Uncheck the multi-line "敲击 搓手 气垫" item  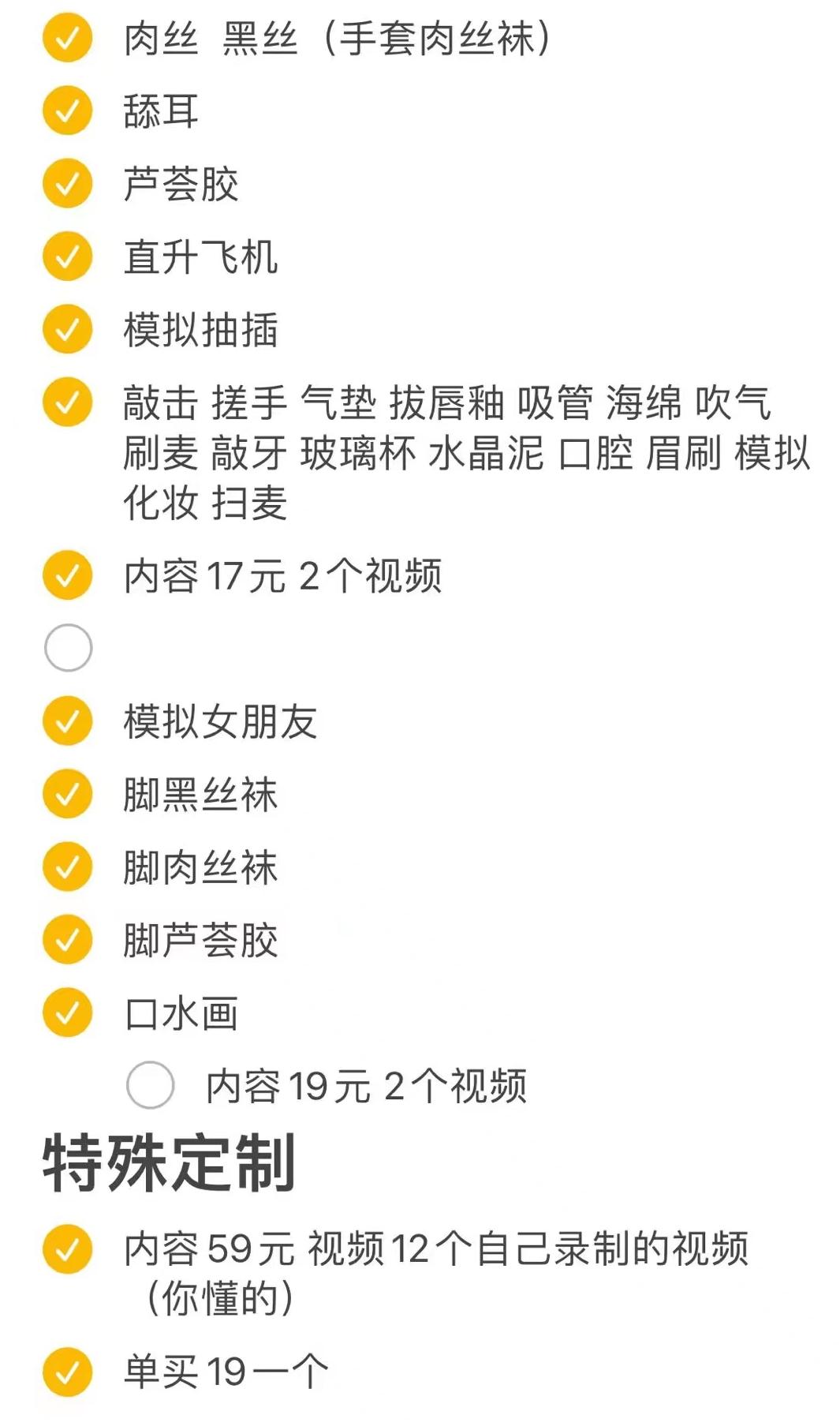click(x=67, y=402)
